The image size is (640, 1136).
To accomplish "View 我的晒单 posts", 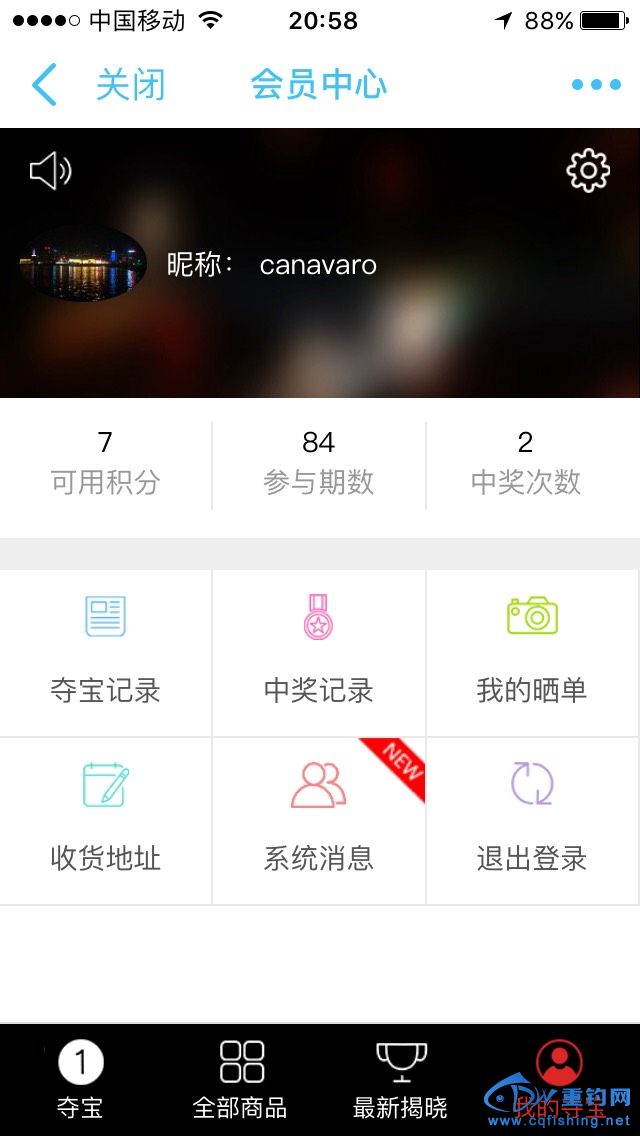I will (x=532, y=652).
